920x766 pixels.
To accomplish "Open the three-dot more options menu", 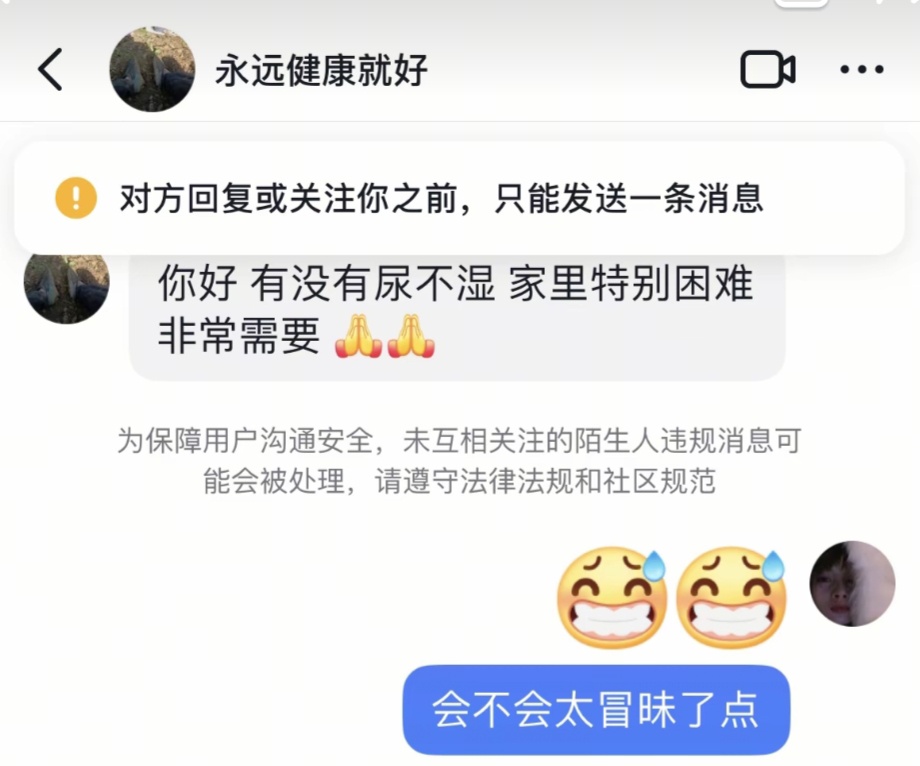I will click(862, 70).
